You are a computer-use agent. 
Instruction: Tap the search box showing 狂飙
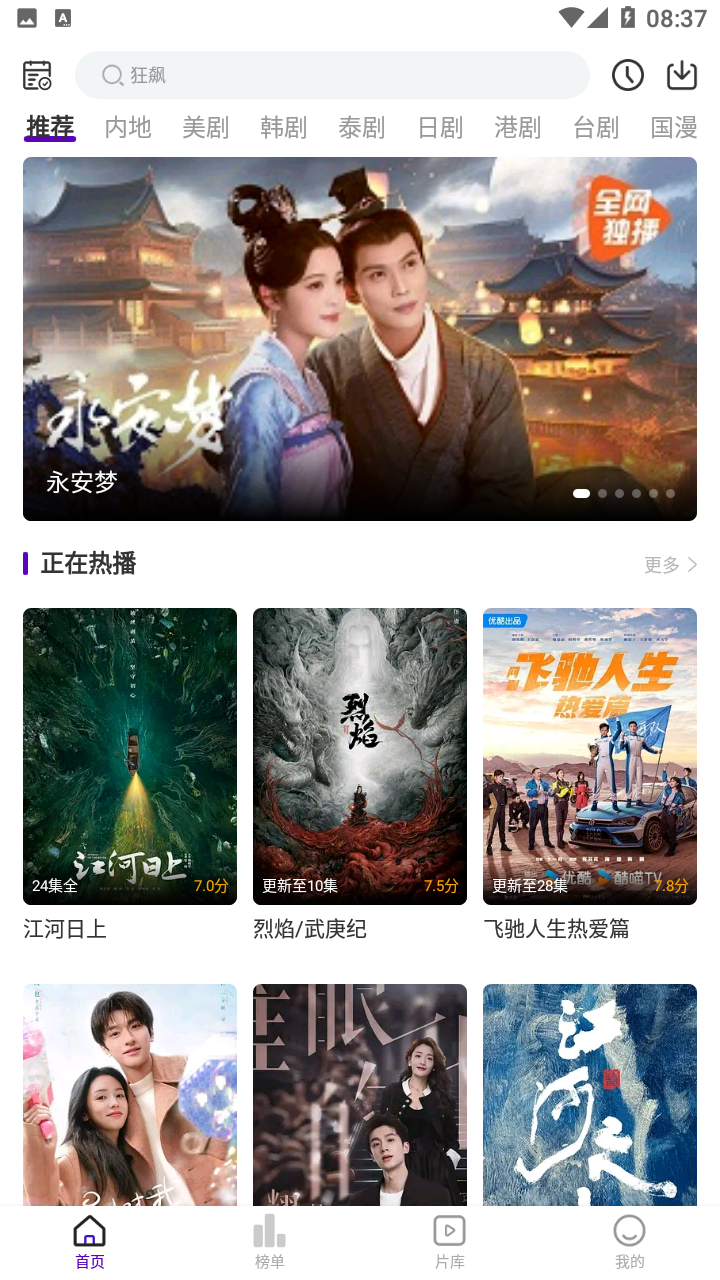coord(332,75)
